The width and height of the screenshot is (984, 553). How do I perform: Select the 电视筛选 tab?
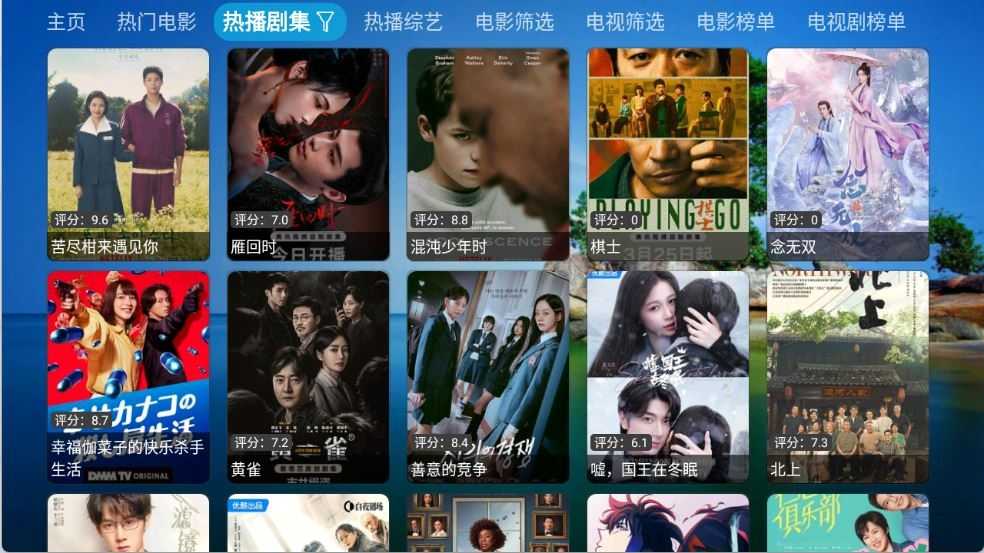coord(625,22)
